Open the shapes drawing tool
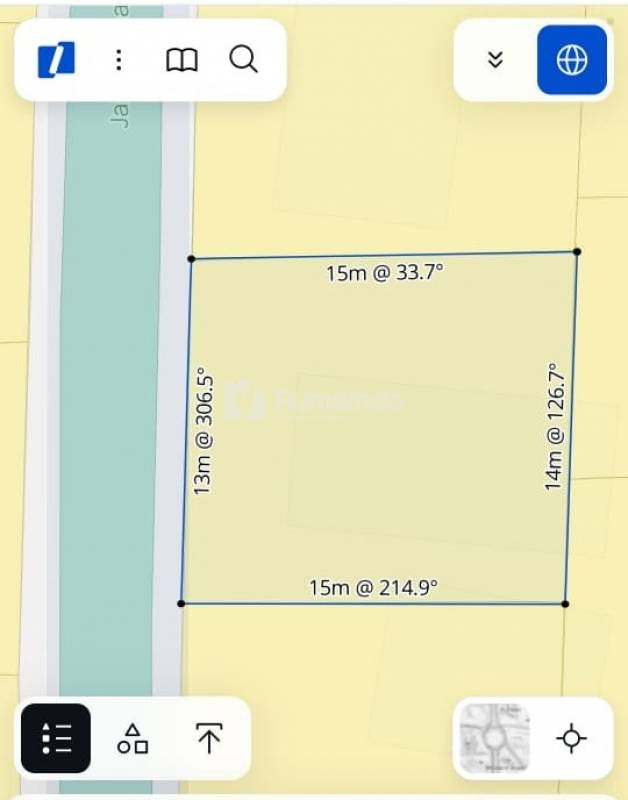Image resolution: width=628 pixels, height=800 pixels. (x=133, y=739)
